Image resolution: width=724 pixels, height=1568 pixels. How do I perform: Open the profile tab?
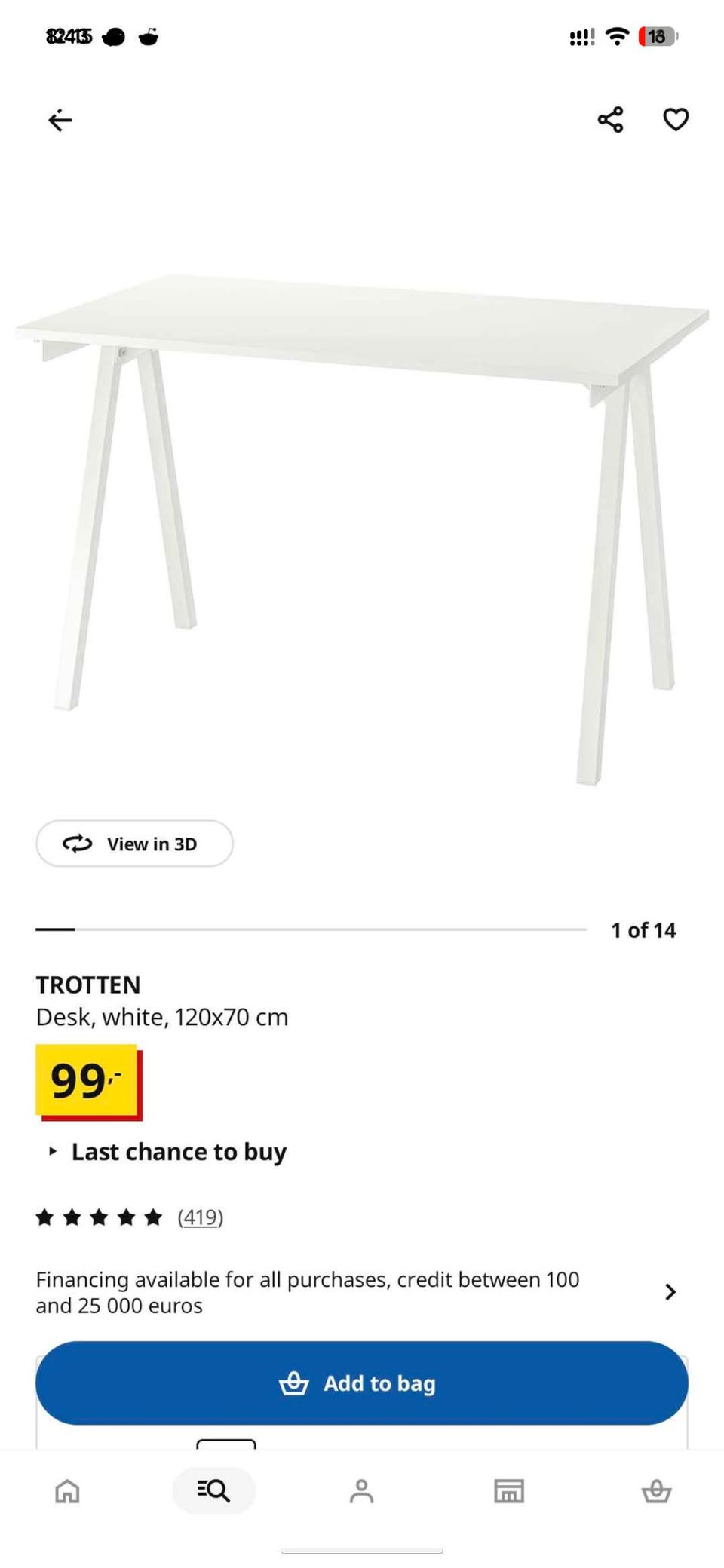point(361,1490)
